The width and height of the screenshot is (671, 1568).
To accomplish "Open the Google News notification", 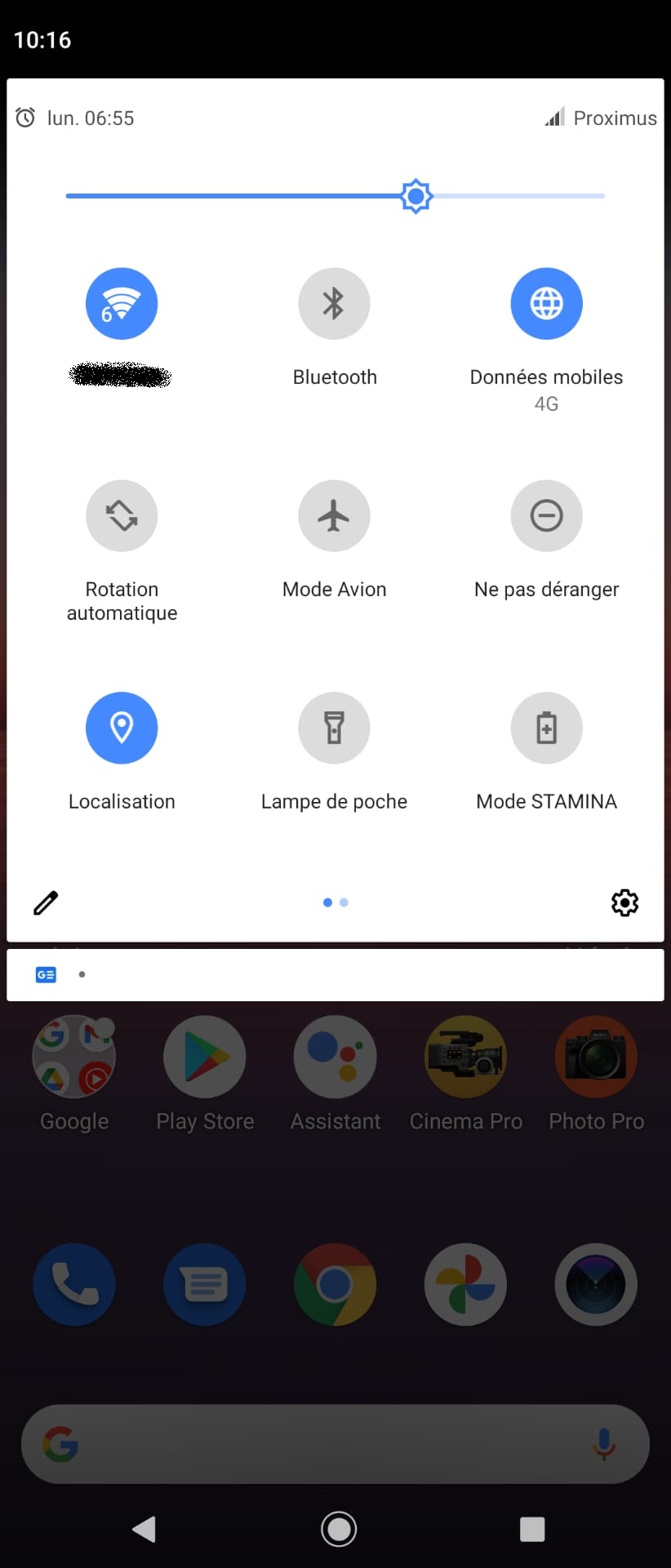I will click(335, 974).
